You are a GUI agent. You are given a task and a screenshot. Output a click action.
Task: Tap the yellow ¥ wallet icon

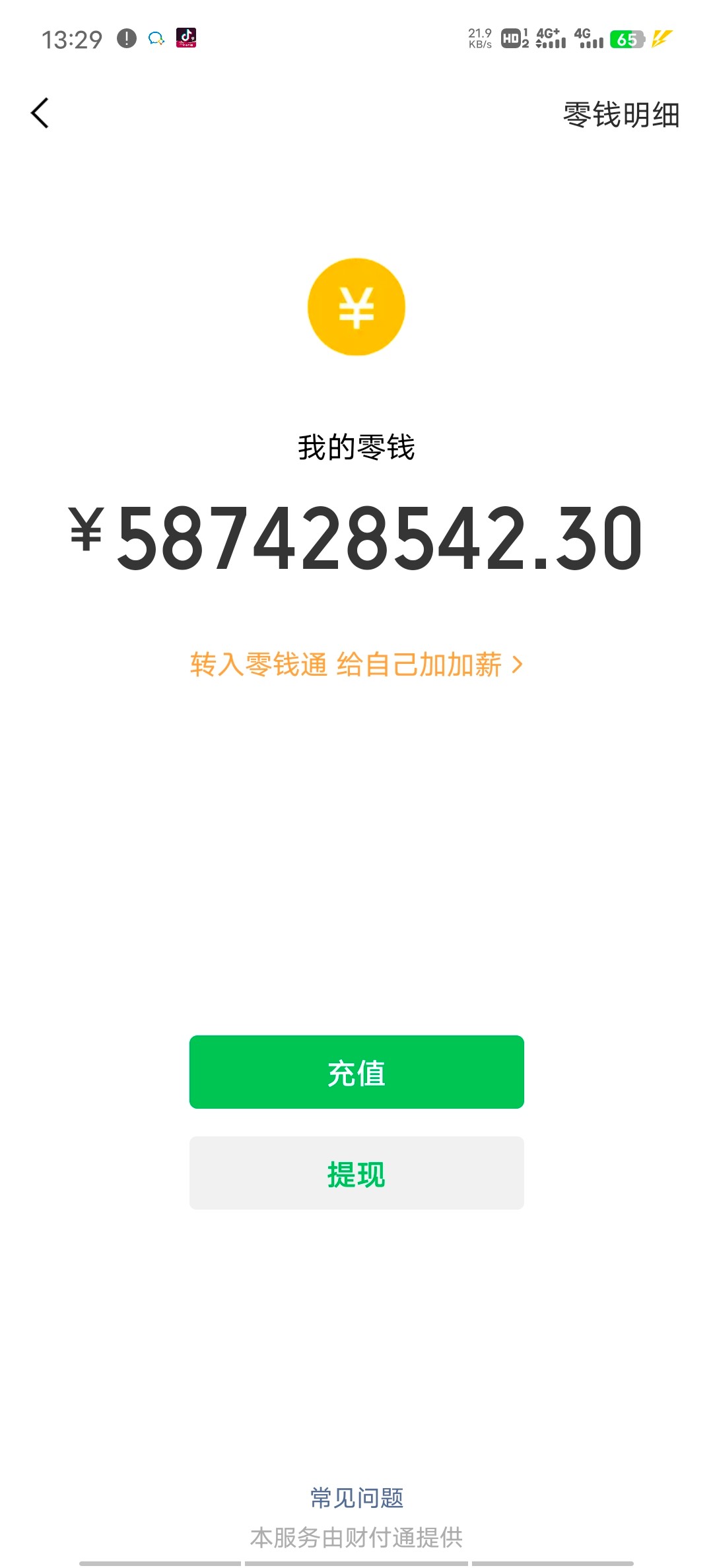[x=356, y=304]
